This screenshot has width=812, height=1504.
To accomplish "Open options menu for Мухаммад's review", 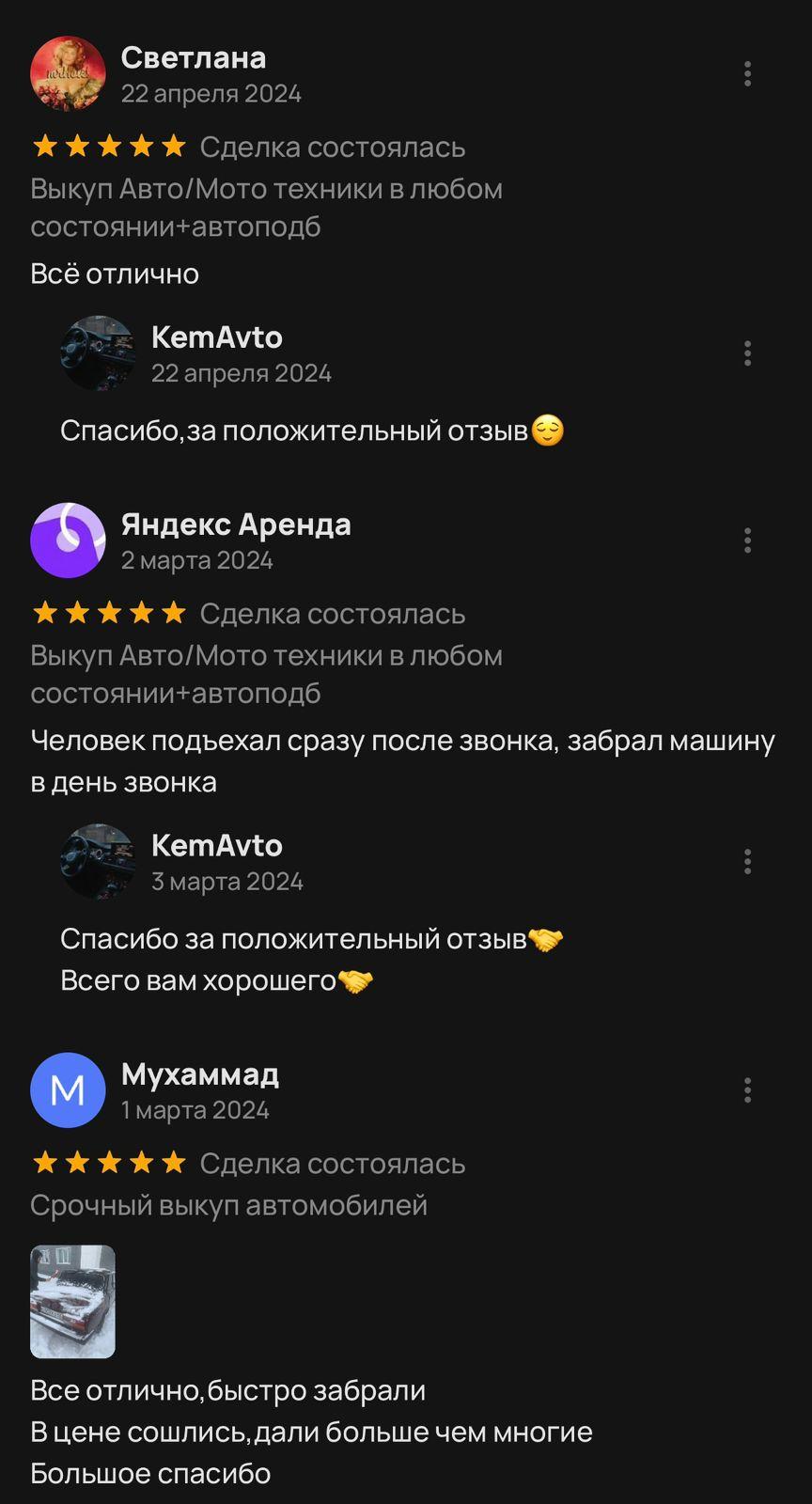I will click(747, 1090).
